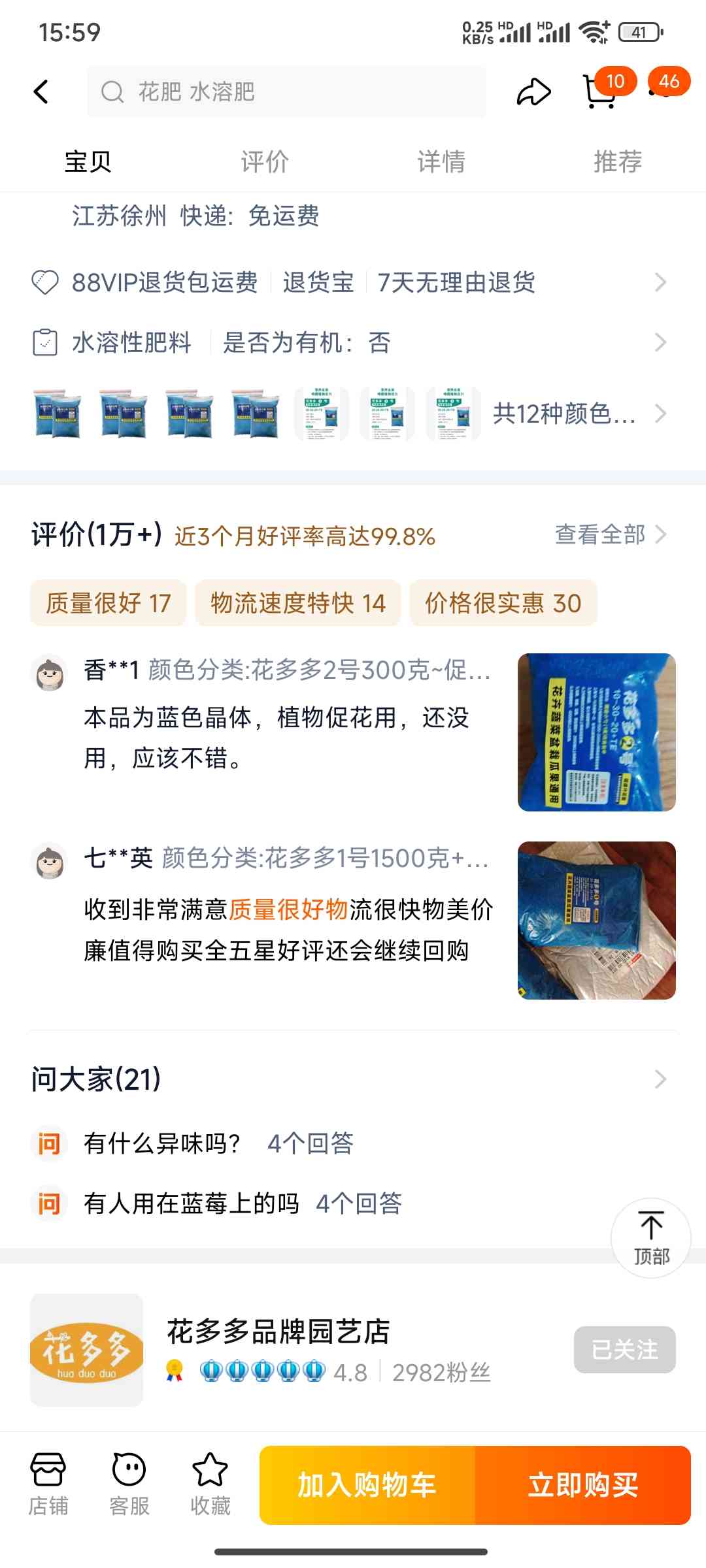
Task: Tap 立即购买 to buy now
Action: pyautogui.click(x=583, y=1485)
